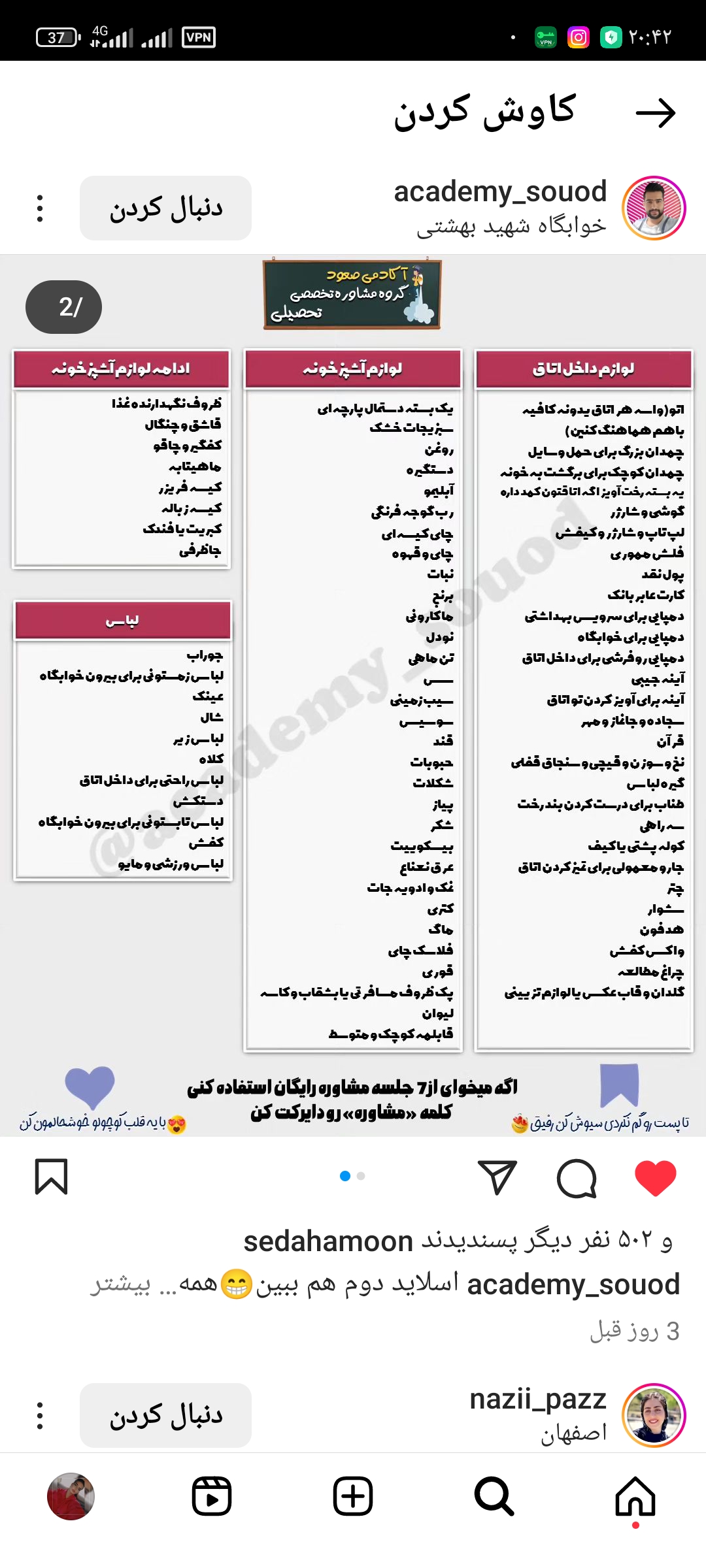
Task: Share academy_souod's post via paper plane
Action: [x=497, y=1177]
